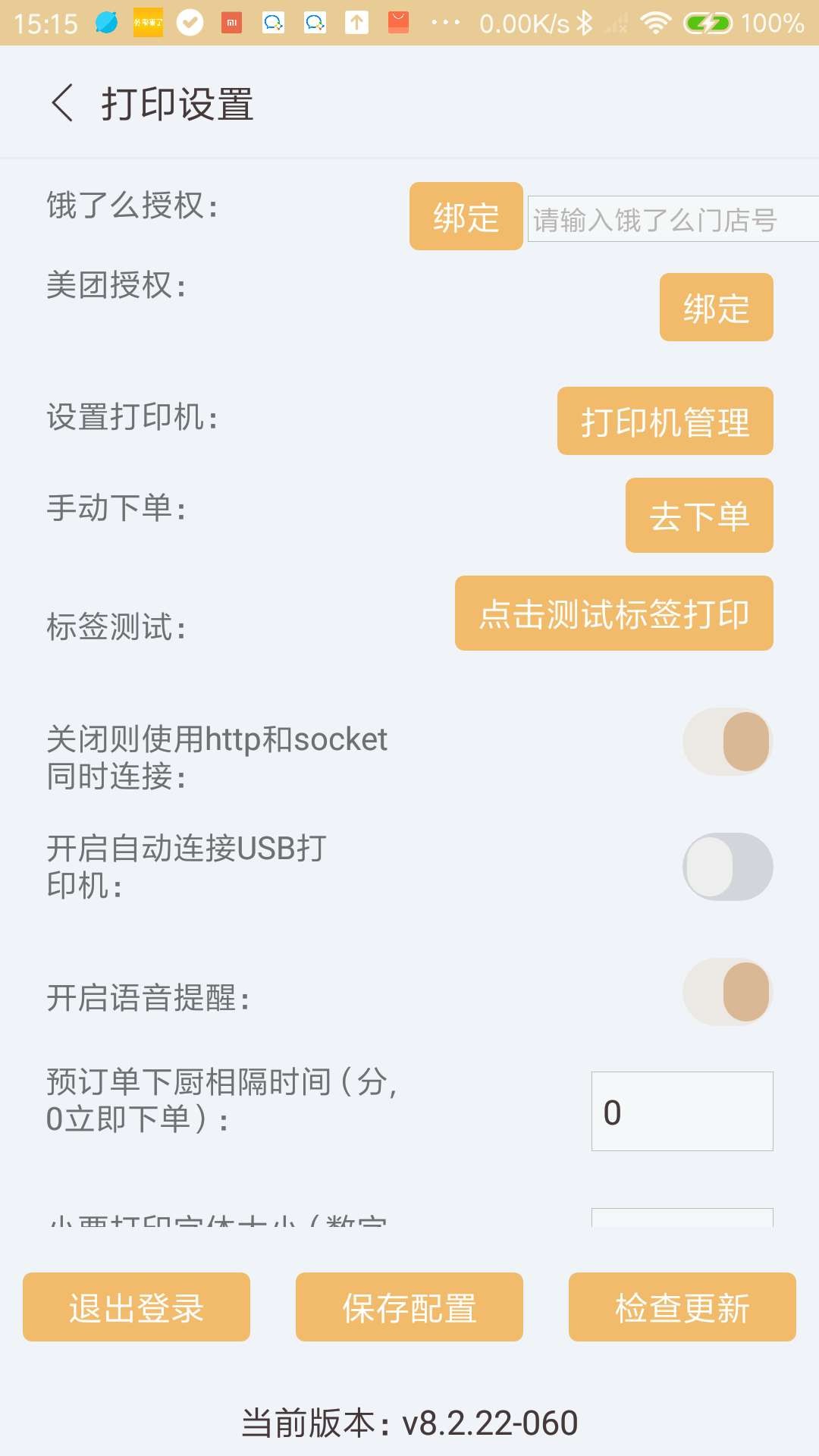This screenshot has height=1456, width=819.
Task: Toggle the http和socket同时连接 switch
Action: (x=727, y=742)
